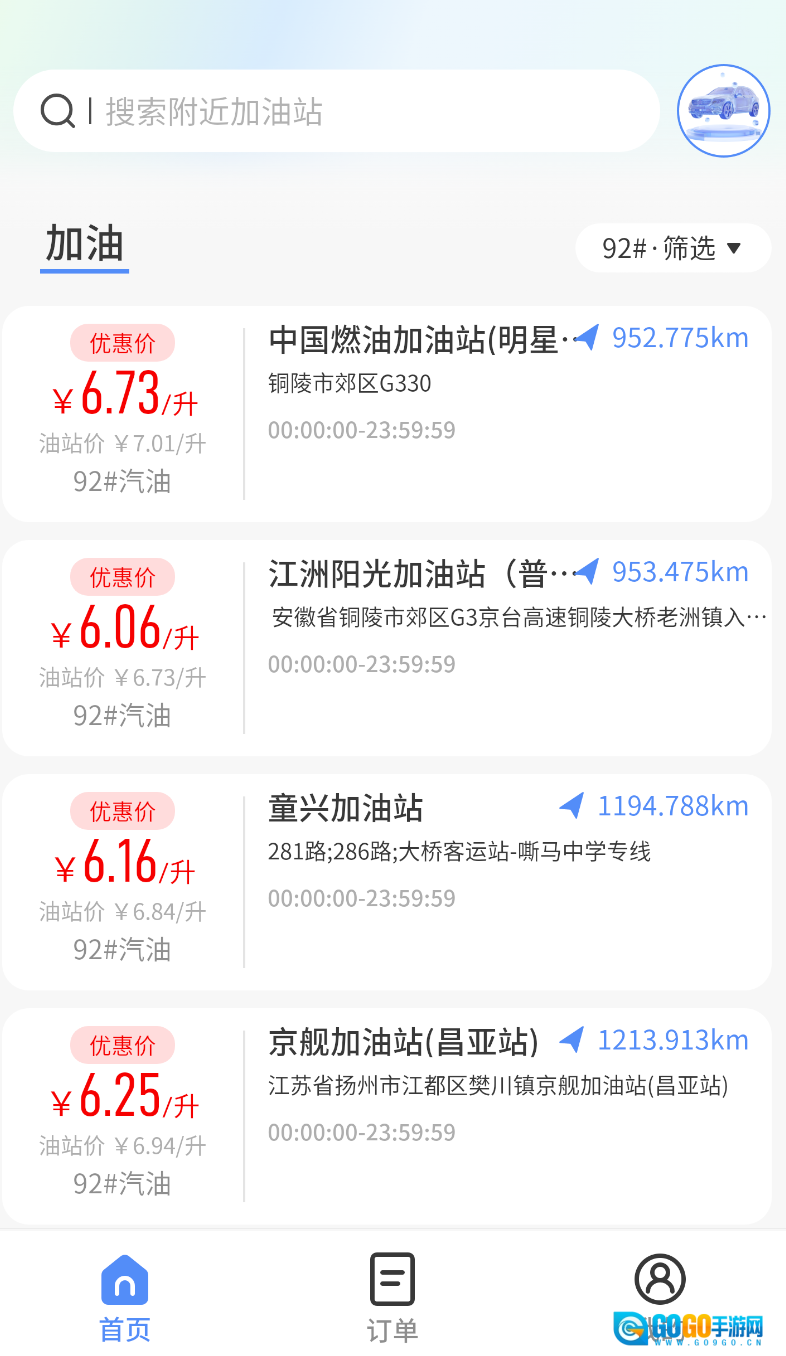Open the car avatar icon
The width and height of the screenshot is (786, 1356).
pyautogui.click(x=723, y=111)
